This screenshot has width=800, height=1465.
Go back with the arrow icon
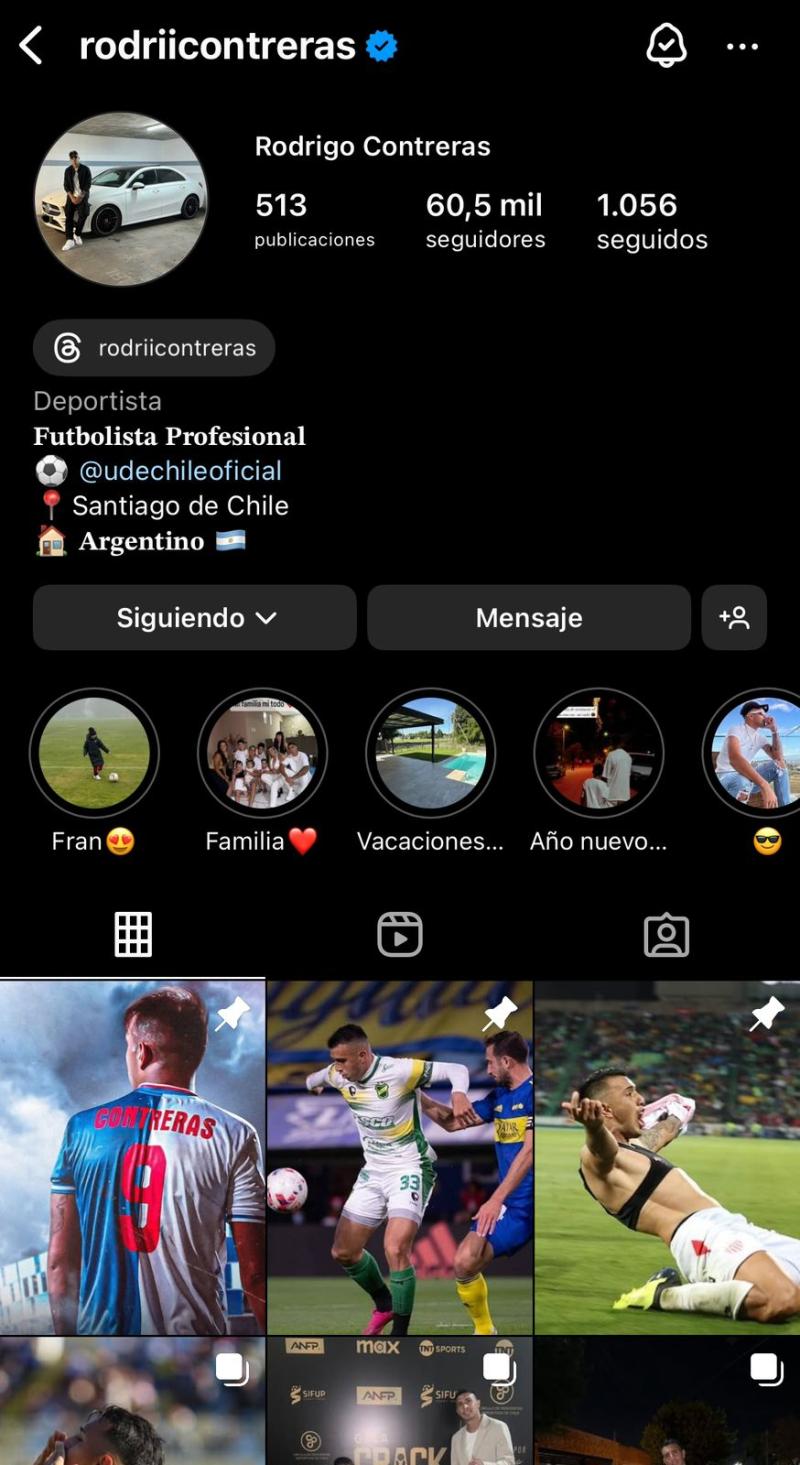pos(30,45)
